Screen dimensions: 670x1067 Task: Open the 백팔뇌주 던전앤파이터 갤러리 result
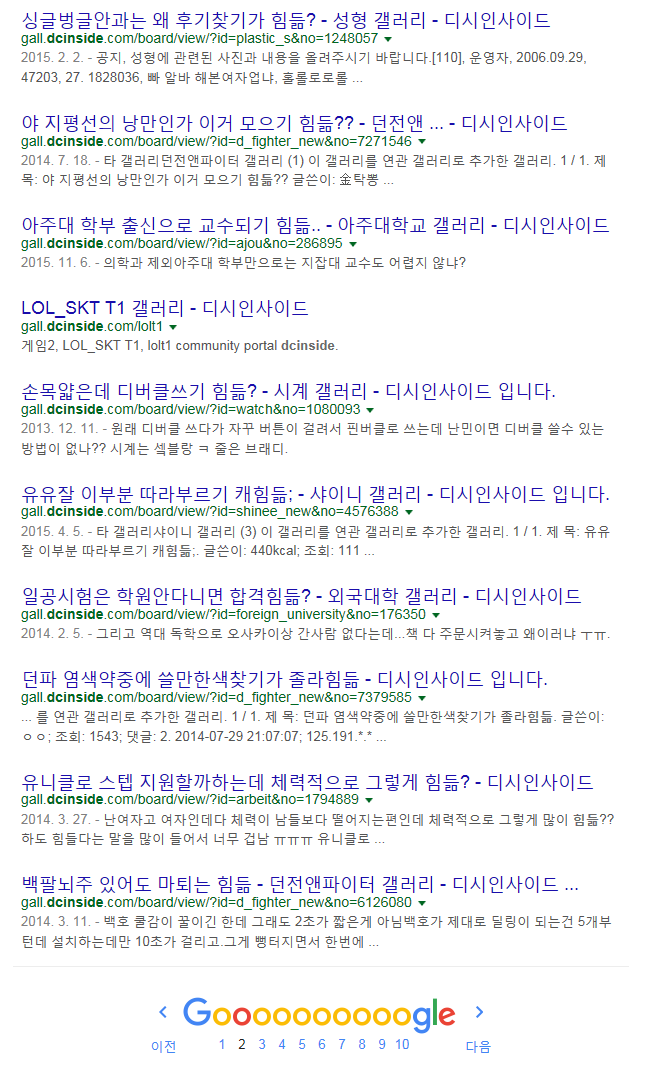pos(300,885)
